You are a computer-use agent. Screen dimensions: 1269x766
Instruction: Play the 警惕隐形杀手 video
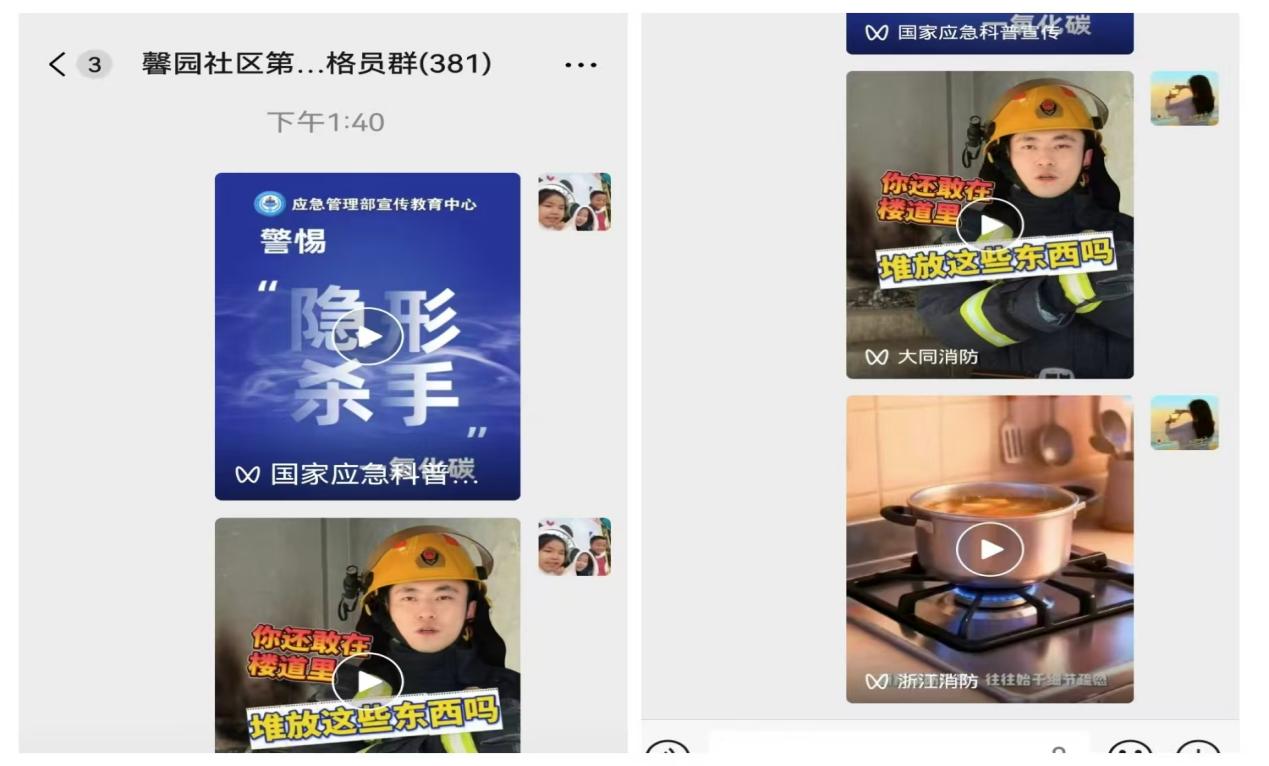coord(367,337)
